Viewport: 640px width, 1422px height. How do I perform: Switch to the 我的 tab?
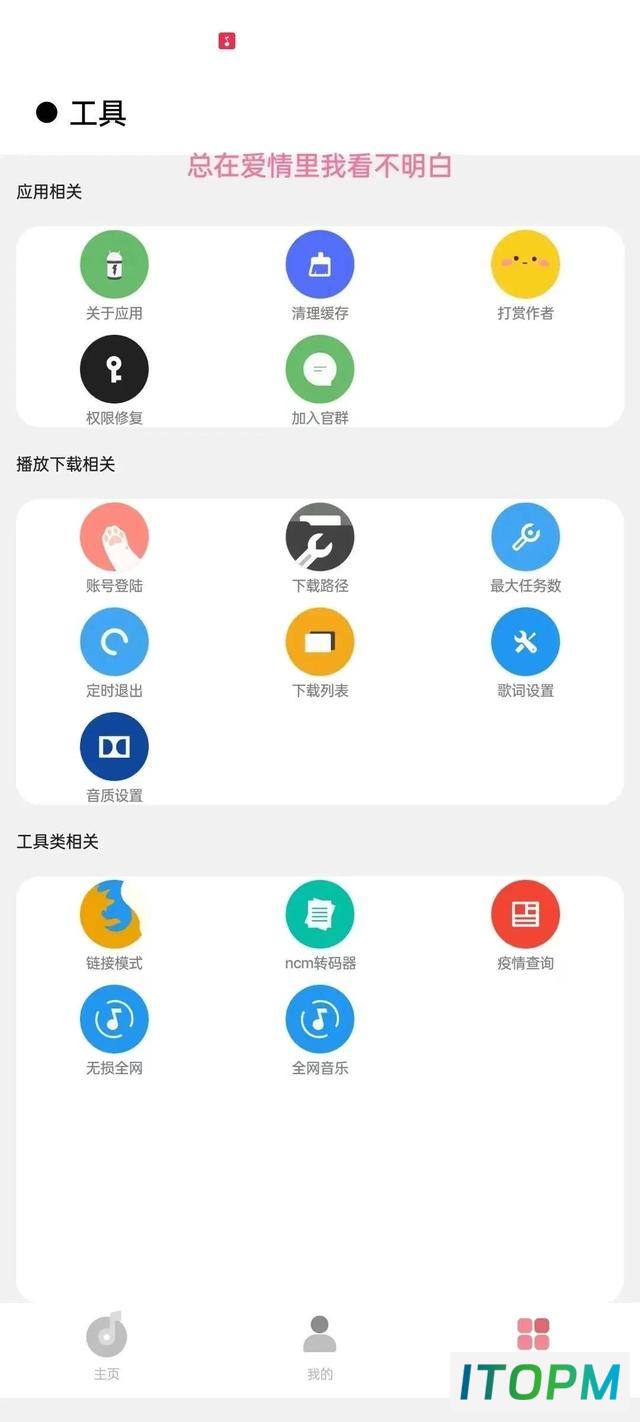320,1346
